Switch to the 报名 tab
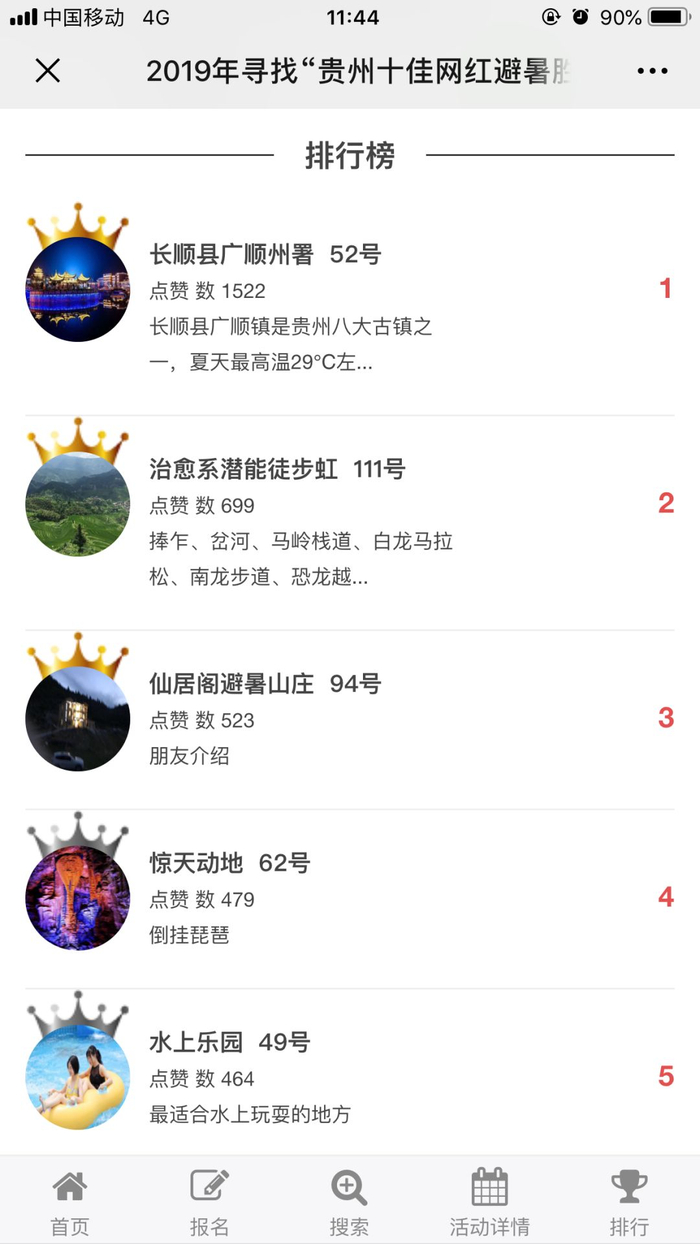 [x=210, y=1202]
